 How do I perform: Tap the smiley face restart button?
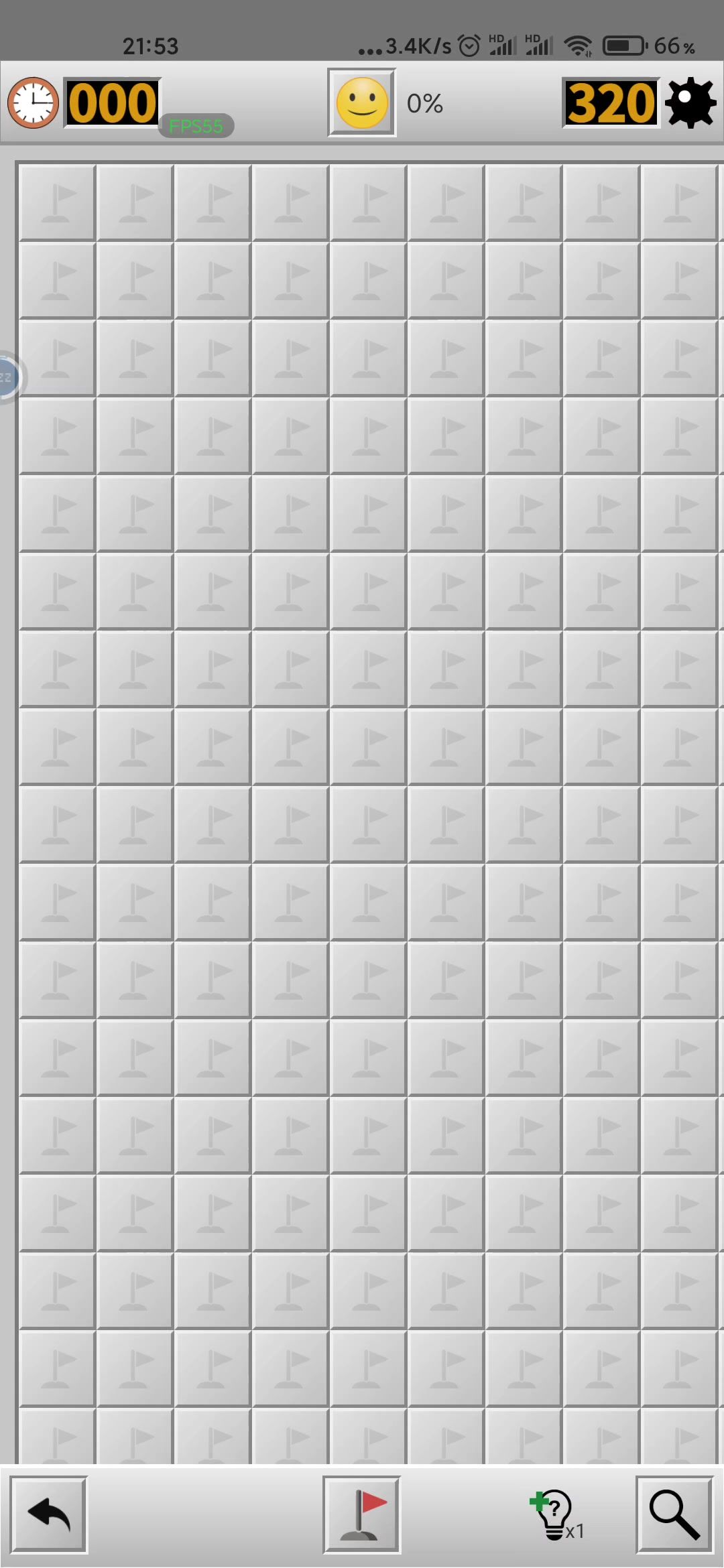click(x=362, y=103)
